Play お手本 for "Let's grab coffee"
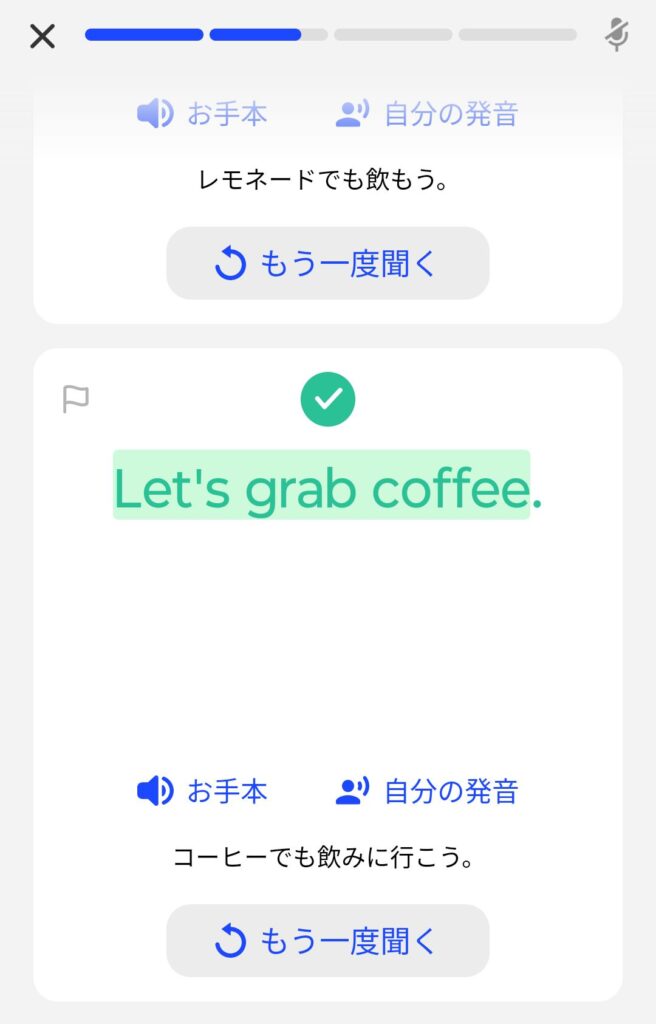 coord(202,792)
